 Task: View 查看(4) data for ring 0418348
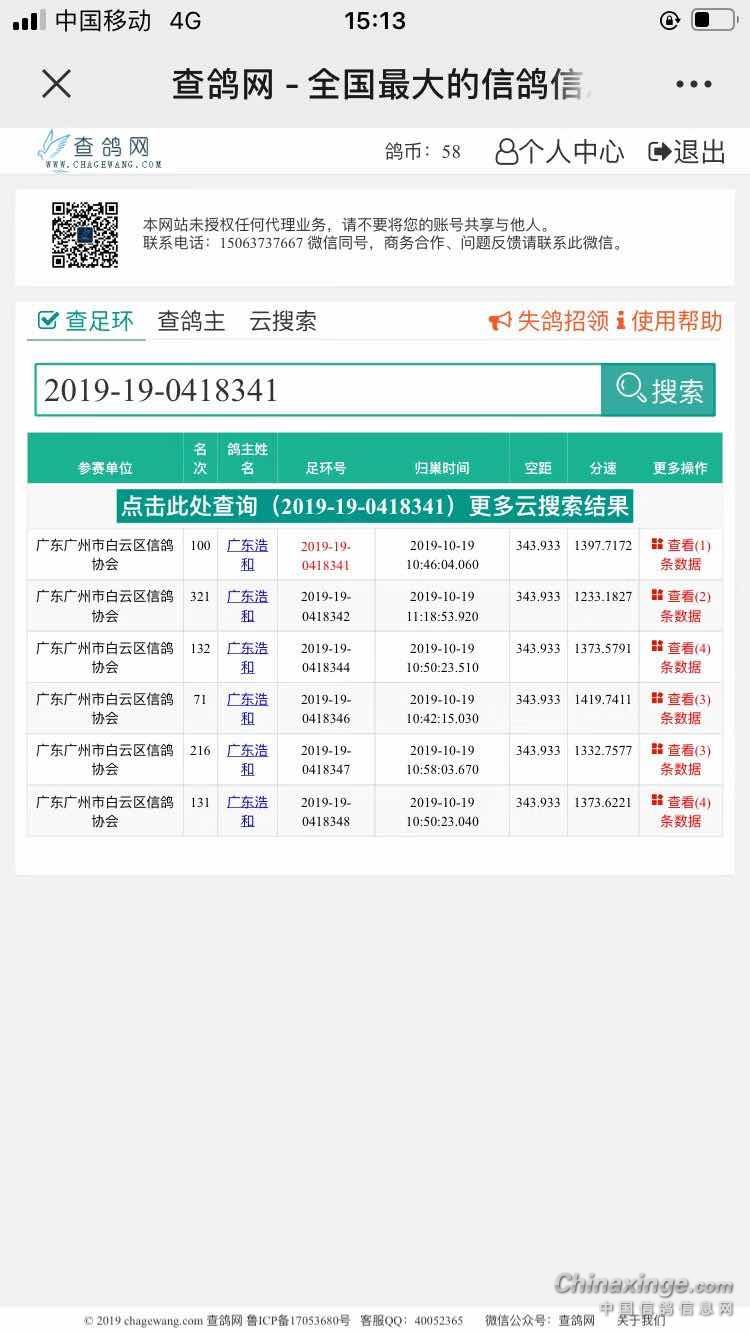681,811
